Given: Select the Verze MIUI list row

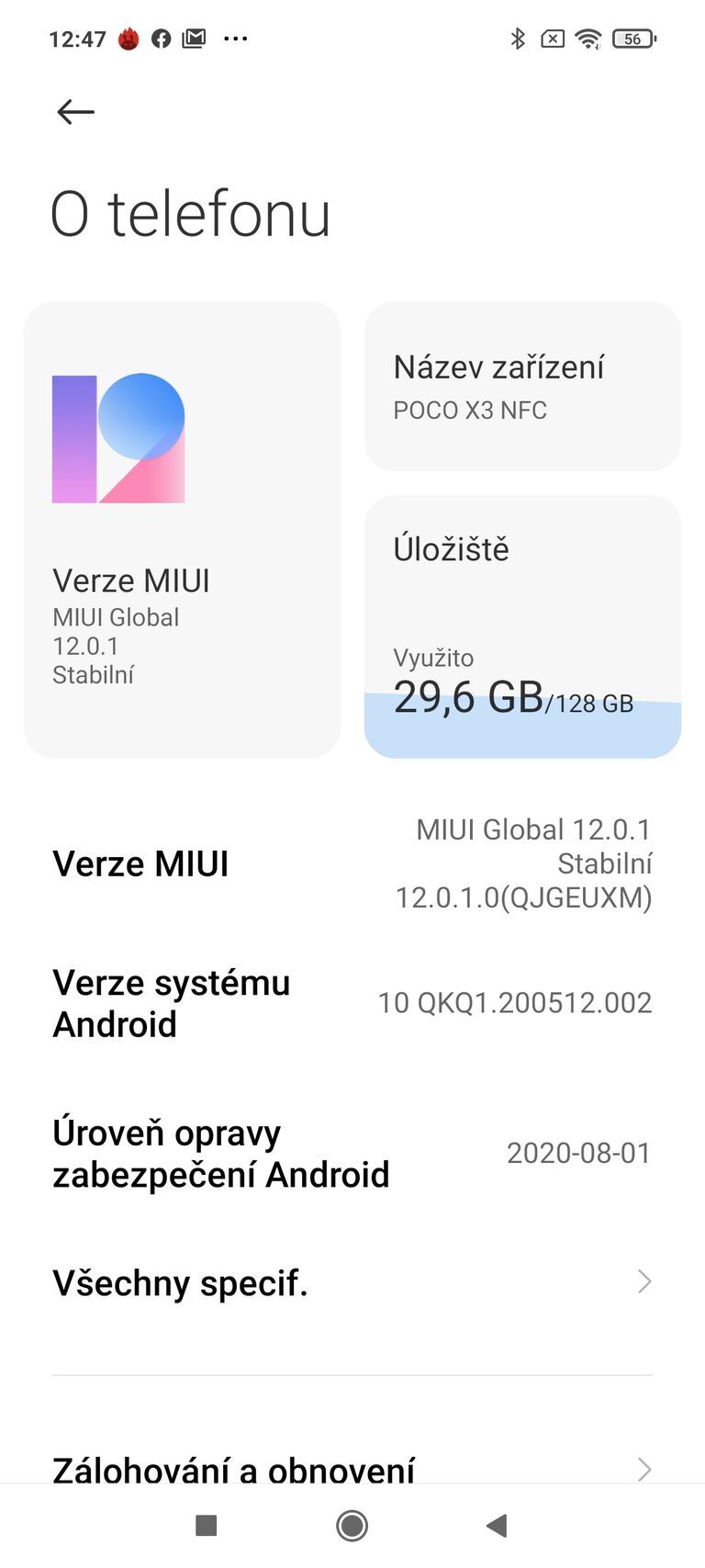Looking at the screenshot, I should (x=352, y=863).
